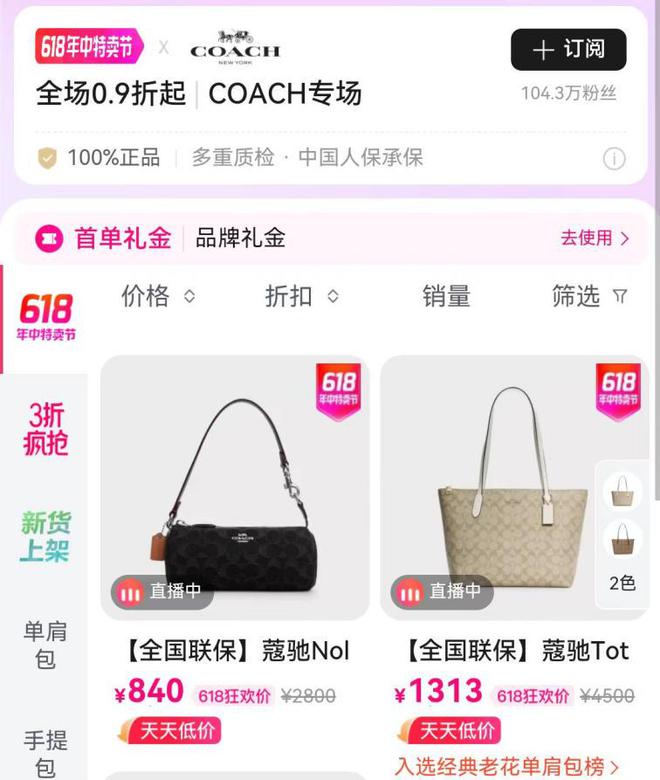
Task: Show the 手提包 category
Action: coord(46,753)
